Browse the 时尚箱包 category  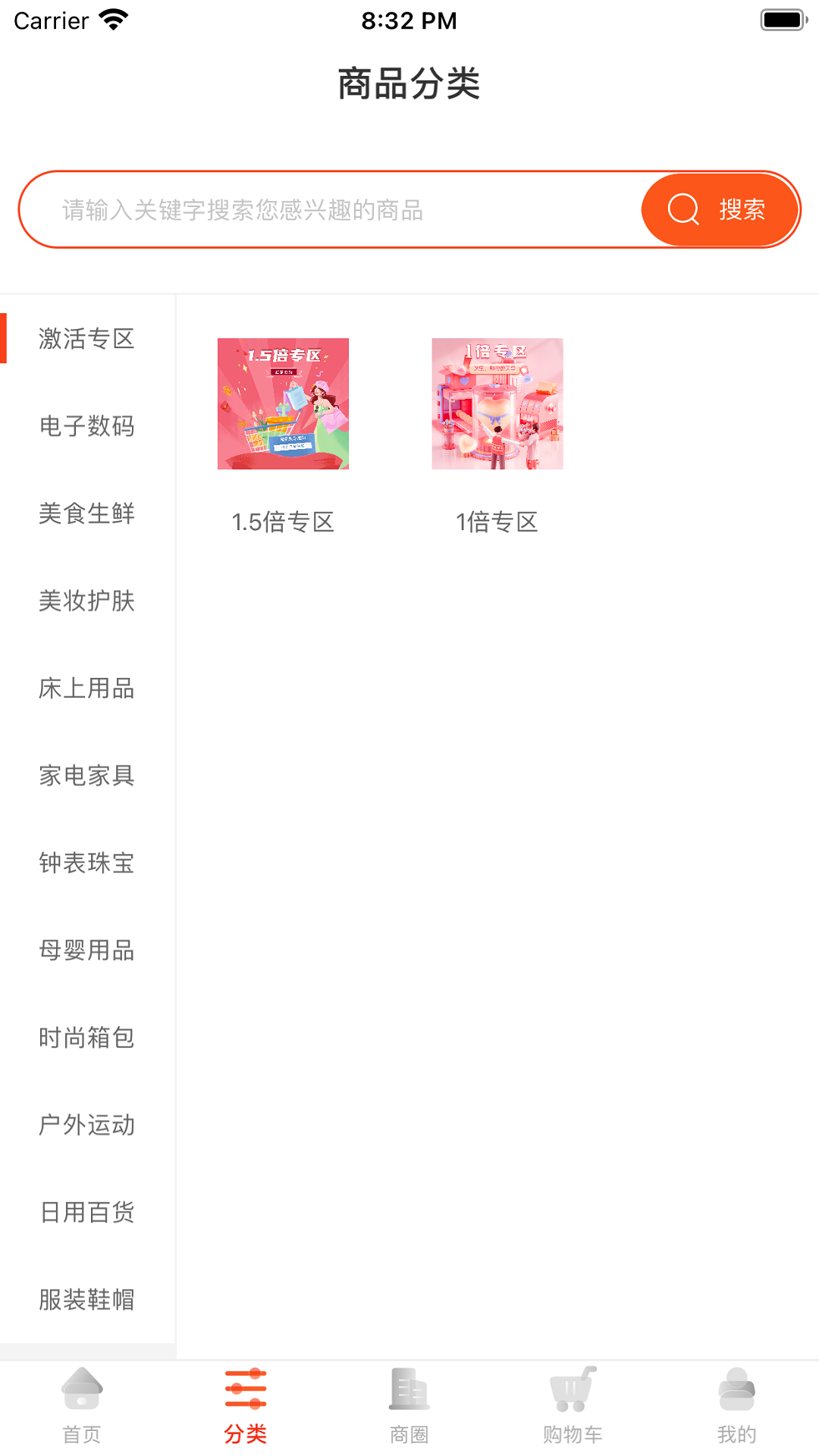point(87,1037)
